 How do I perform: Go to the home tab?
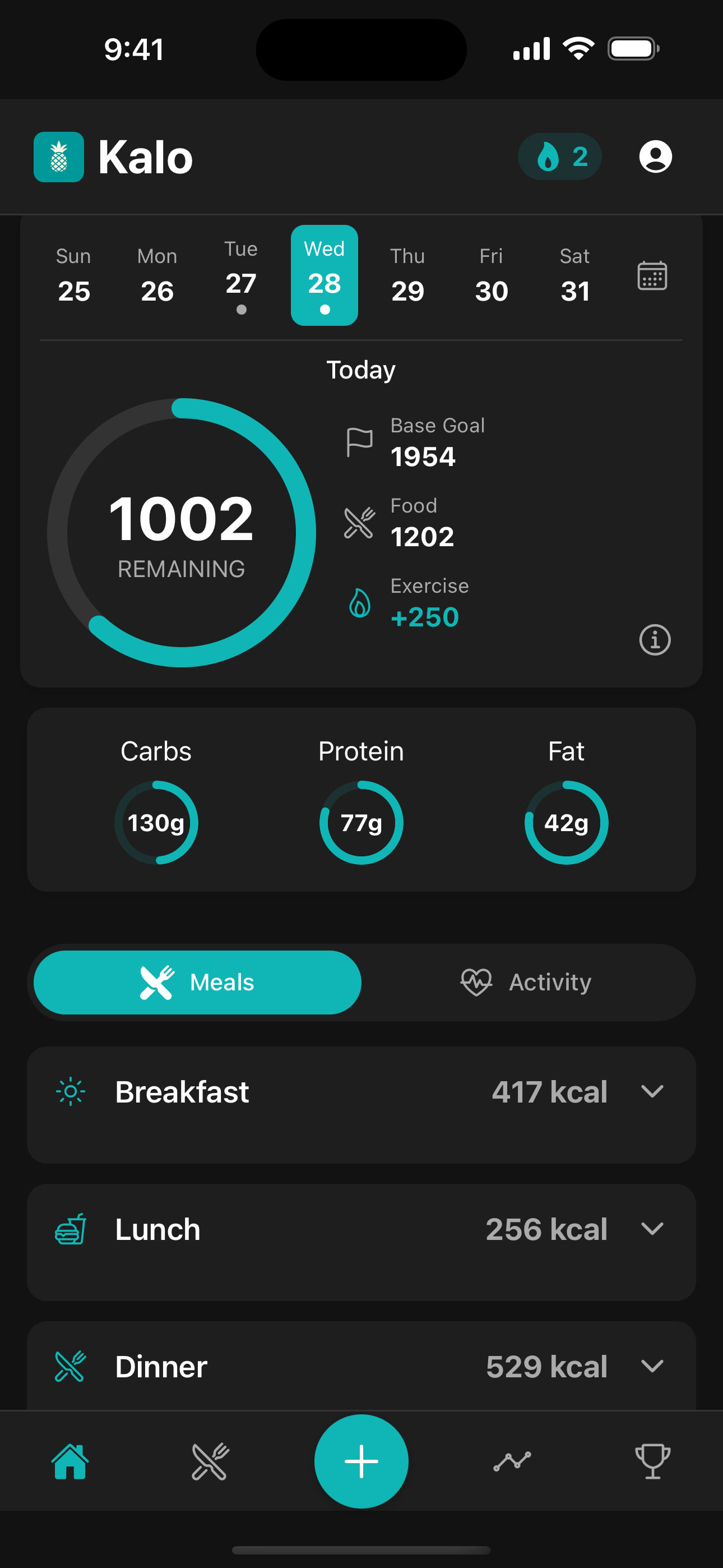[70, 1461]
